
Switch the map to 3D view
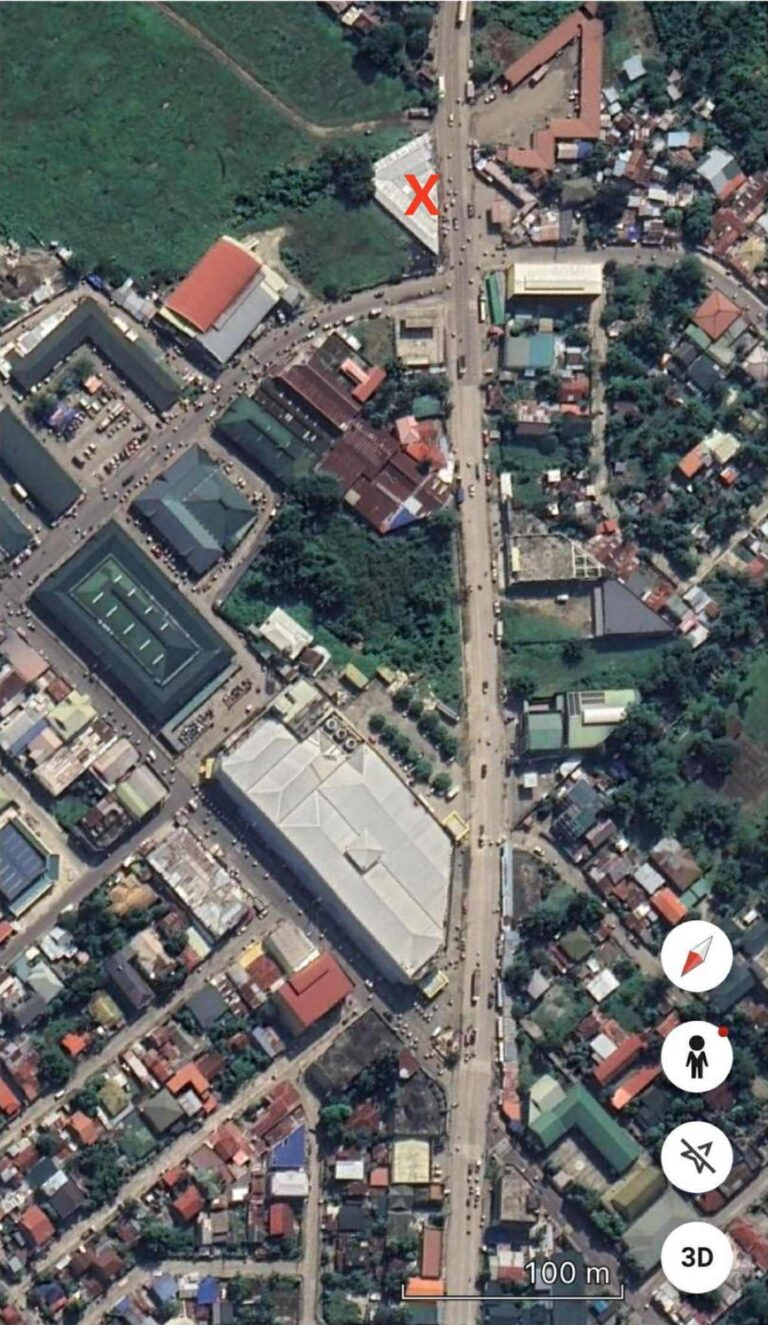point(697,1256)
